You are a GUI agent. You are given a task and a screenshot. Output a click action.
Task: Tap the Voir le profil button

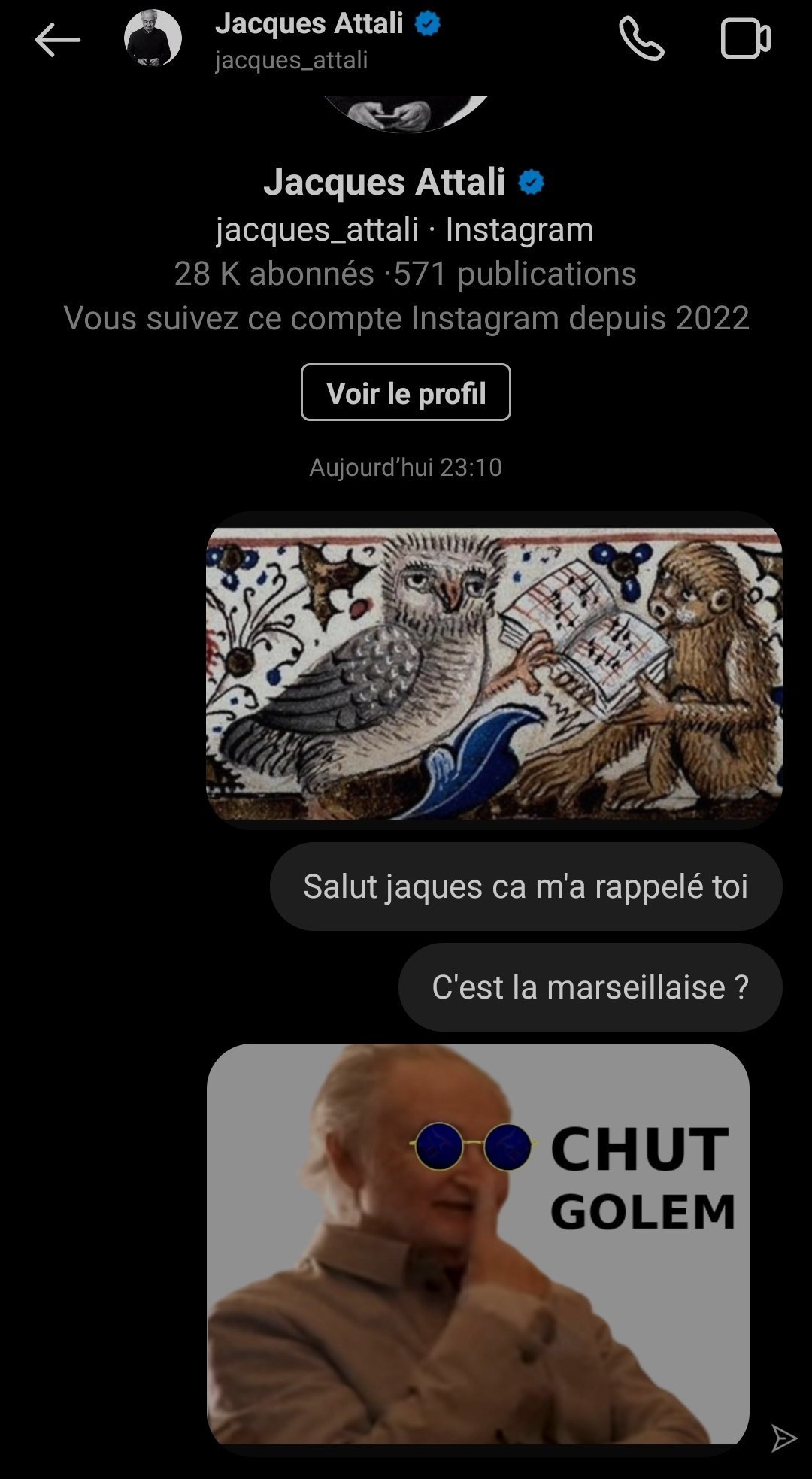[x=406, y=392]
